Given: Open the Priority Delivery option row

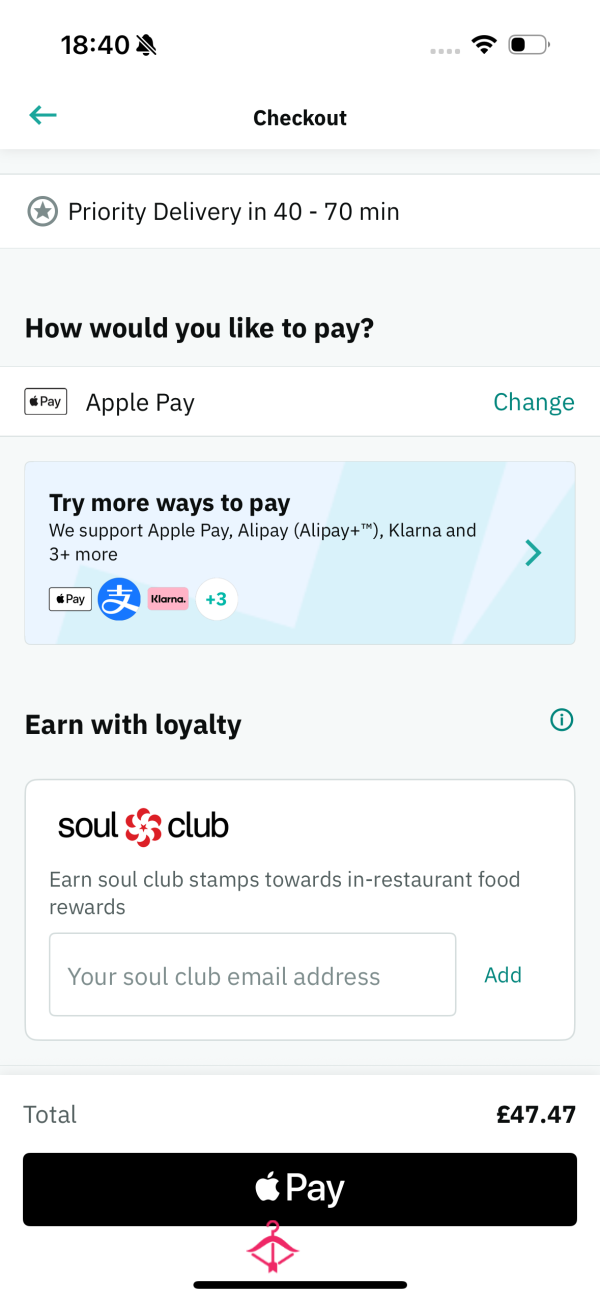Looking at the screenshot, I should click(300, 212).
